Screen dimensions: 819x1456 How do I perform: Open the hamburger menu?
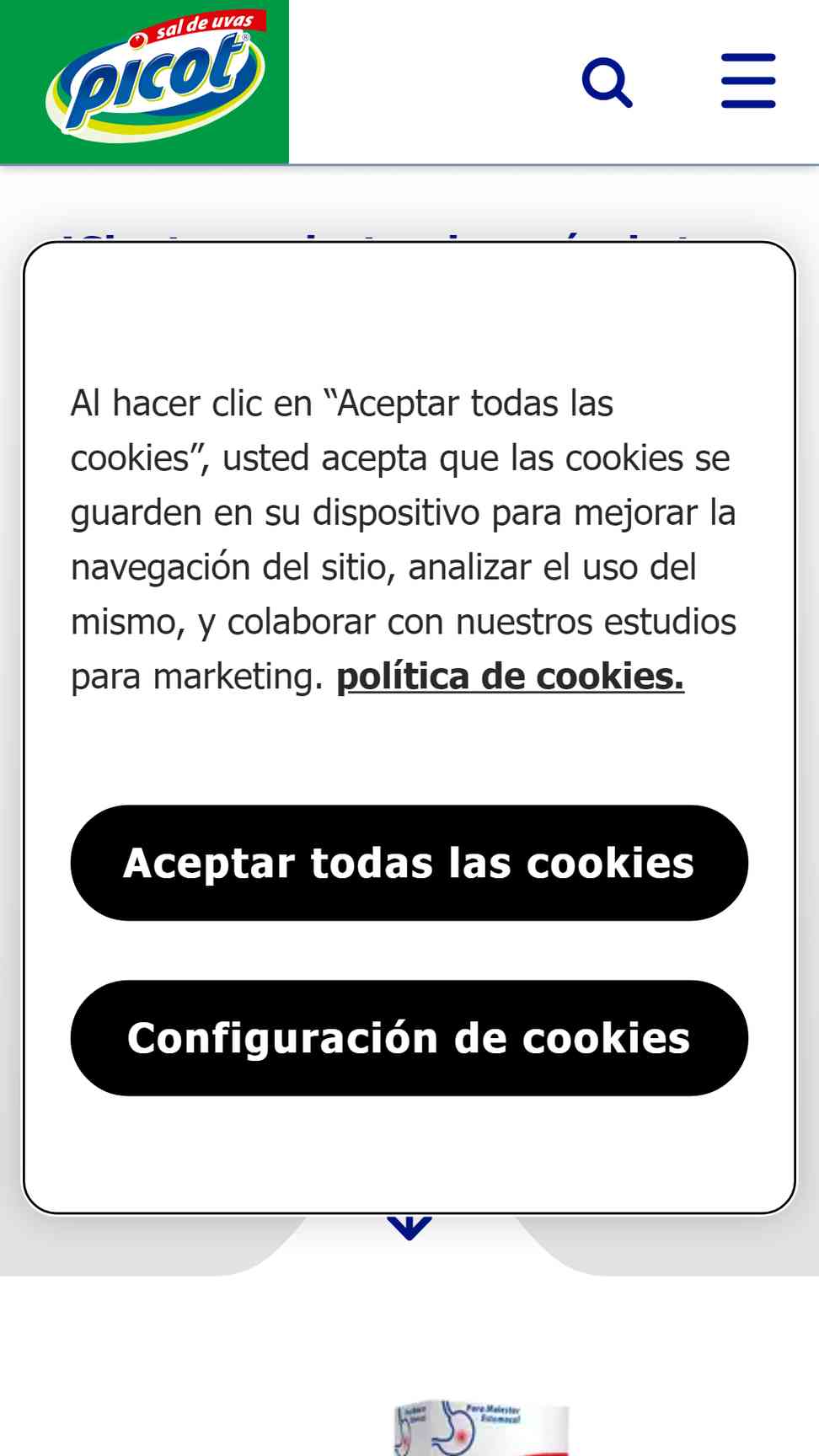coord(748,81)
